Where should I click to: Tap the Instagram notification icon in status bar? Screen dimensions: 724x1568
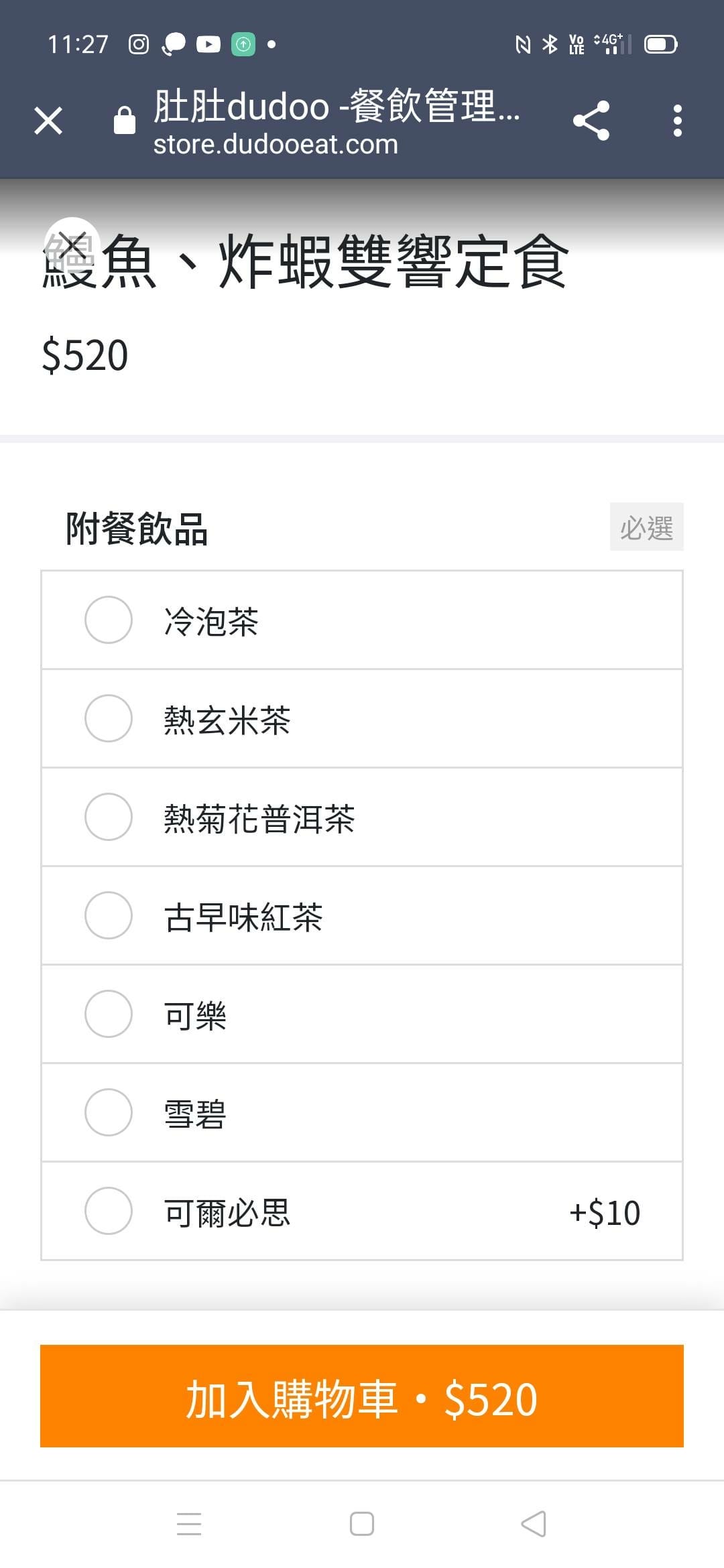pyautogui.click(x=139, y=44)
